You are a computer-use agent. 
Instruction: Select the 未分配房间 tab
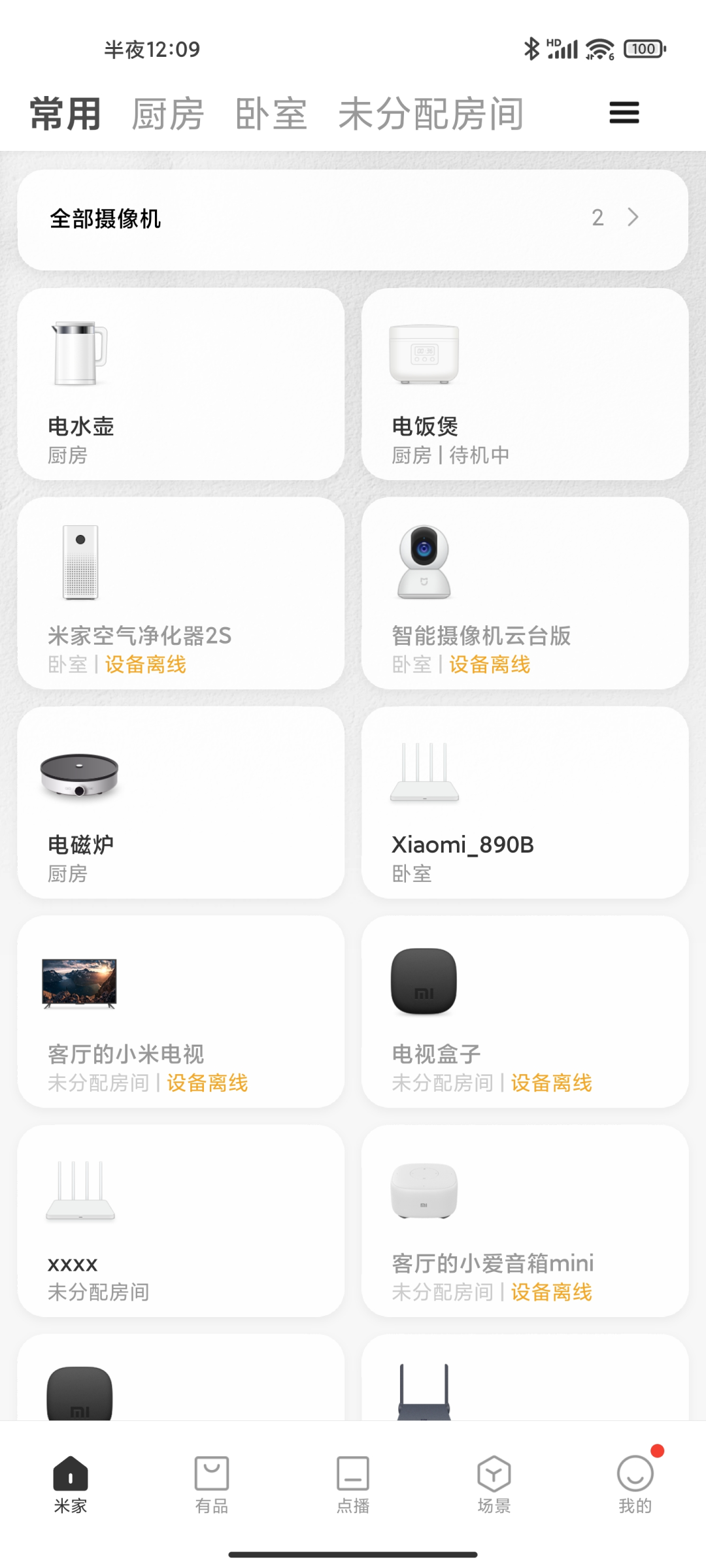point(431,114)
